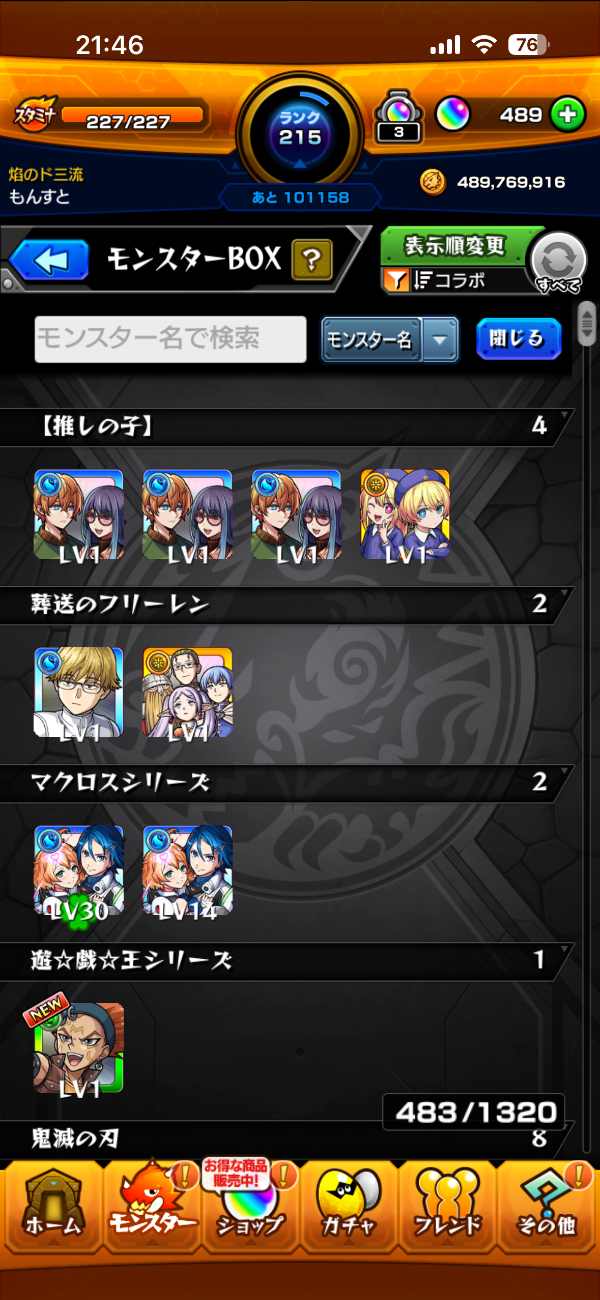Focus the モンスター名で検索 search field
Viewport: 600px width, 1300px height.
pos(171,340)
